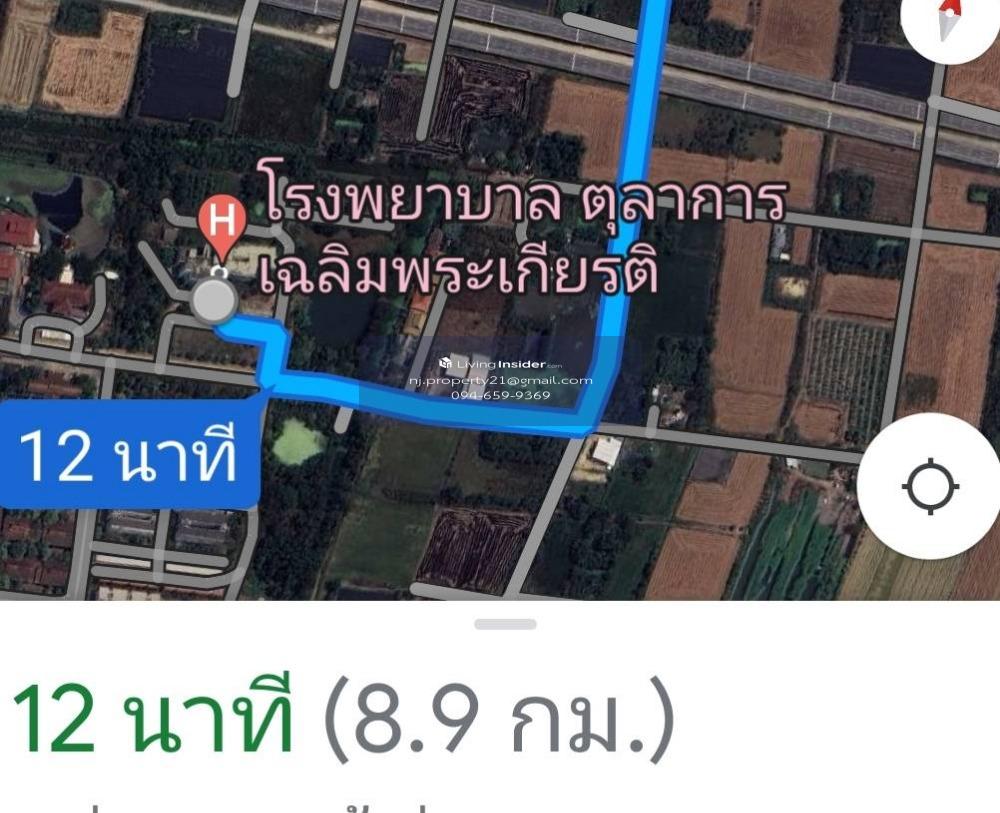
Task: Tap the compass to reset map orientation
Action: [949, 20]
